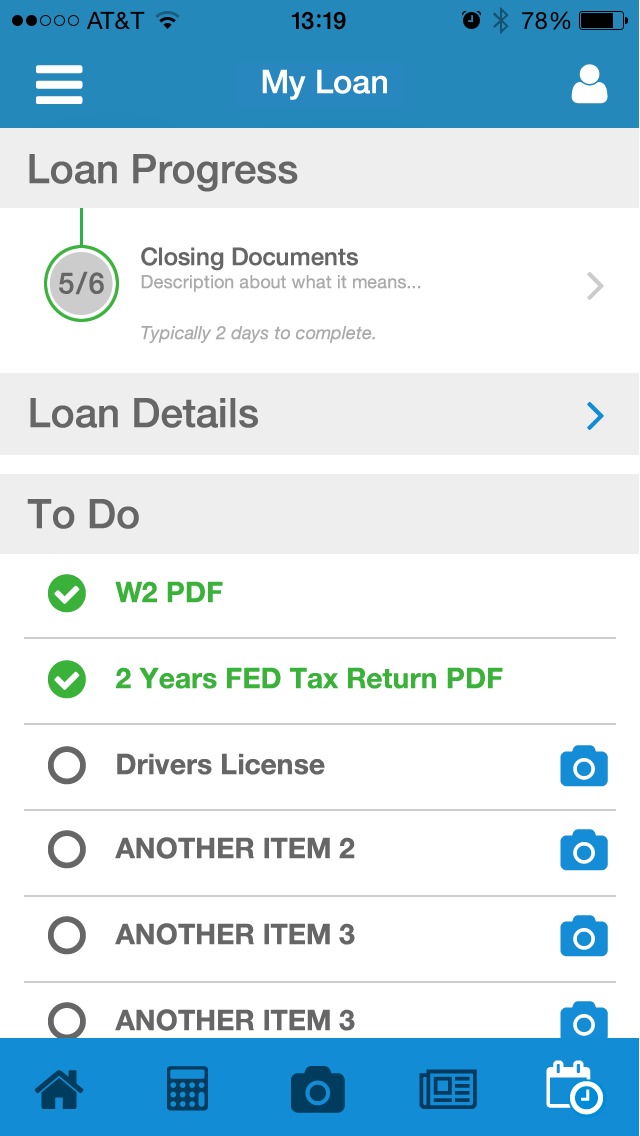Select the calendar clock tab
Image resolution: width=640 pixels, height=1136 pixels.
click(x=574, y=1087)
